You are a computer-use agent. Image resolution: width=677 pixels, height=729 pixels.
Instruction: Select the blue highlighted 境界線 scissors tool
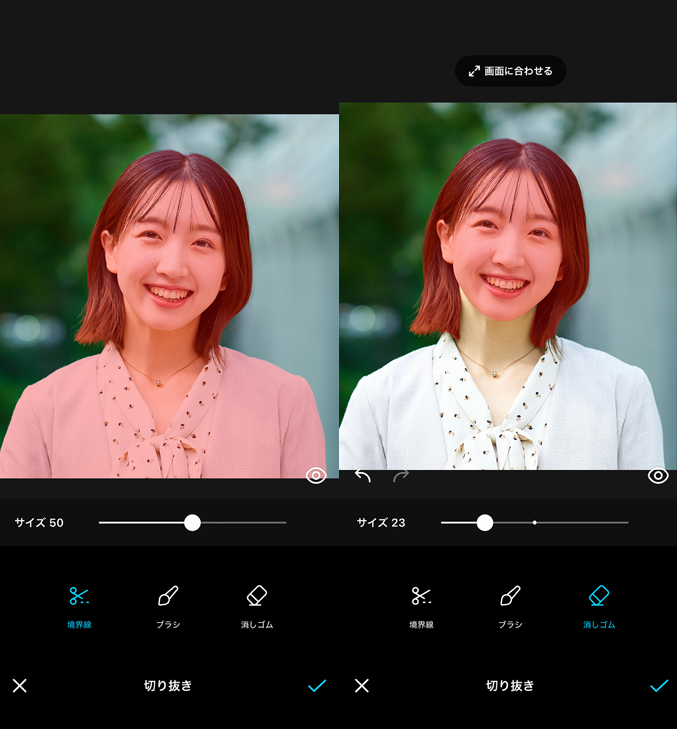(79, 604)
